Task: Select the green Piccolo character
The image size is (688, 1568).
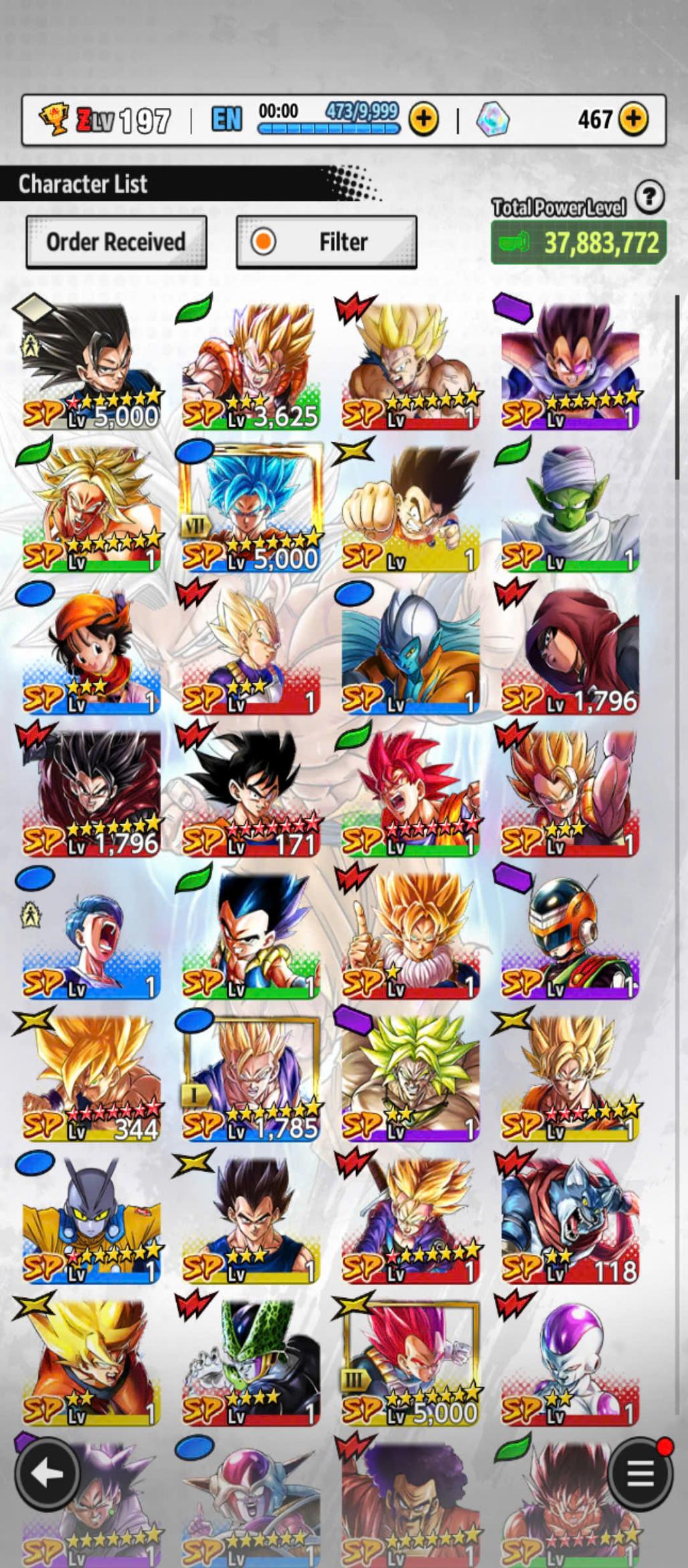Action: 570,509
